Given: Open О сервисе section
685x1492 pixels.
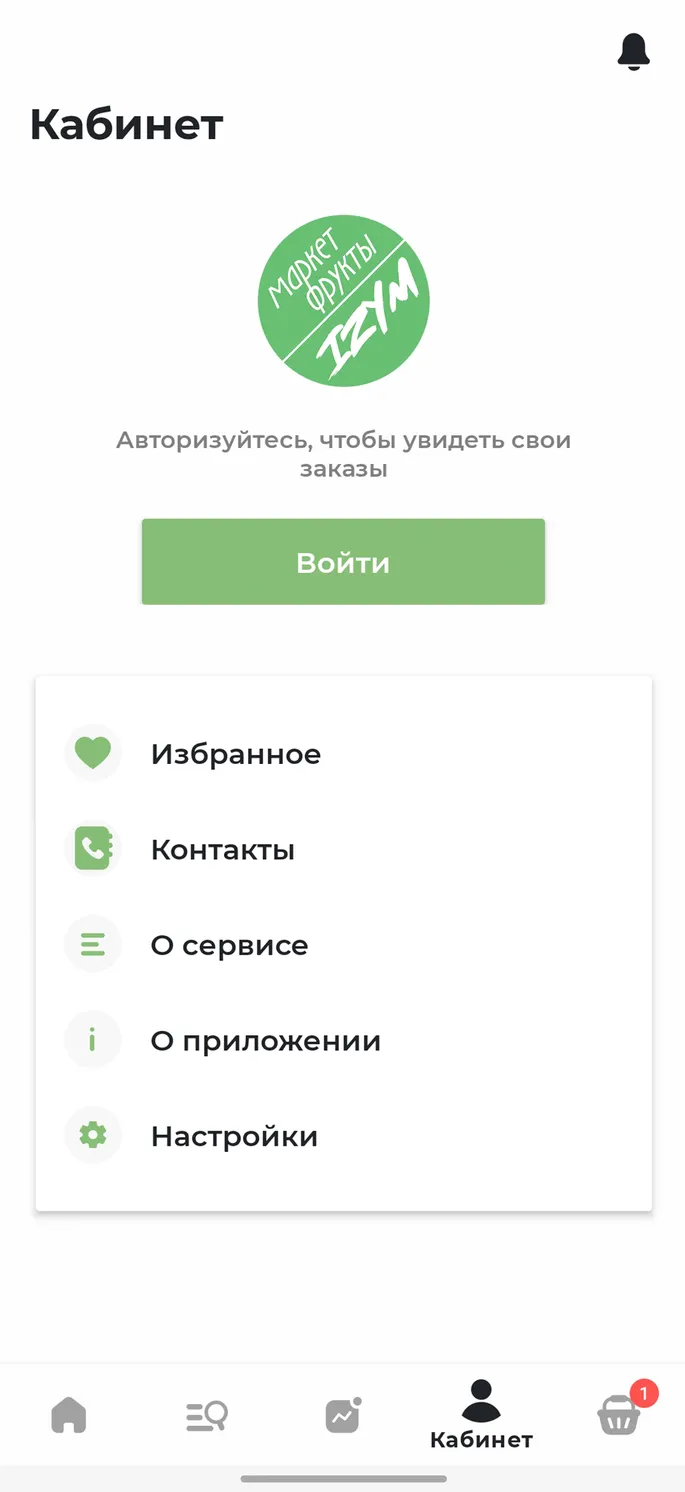Looking at the screenshot, I should (x=343, y=945).
